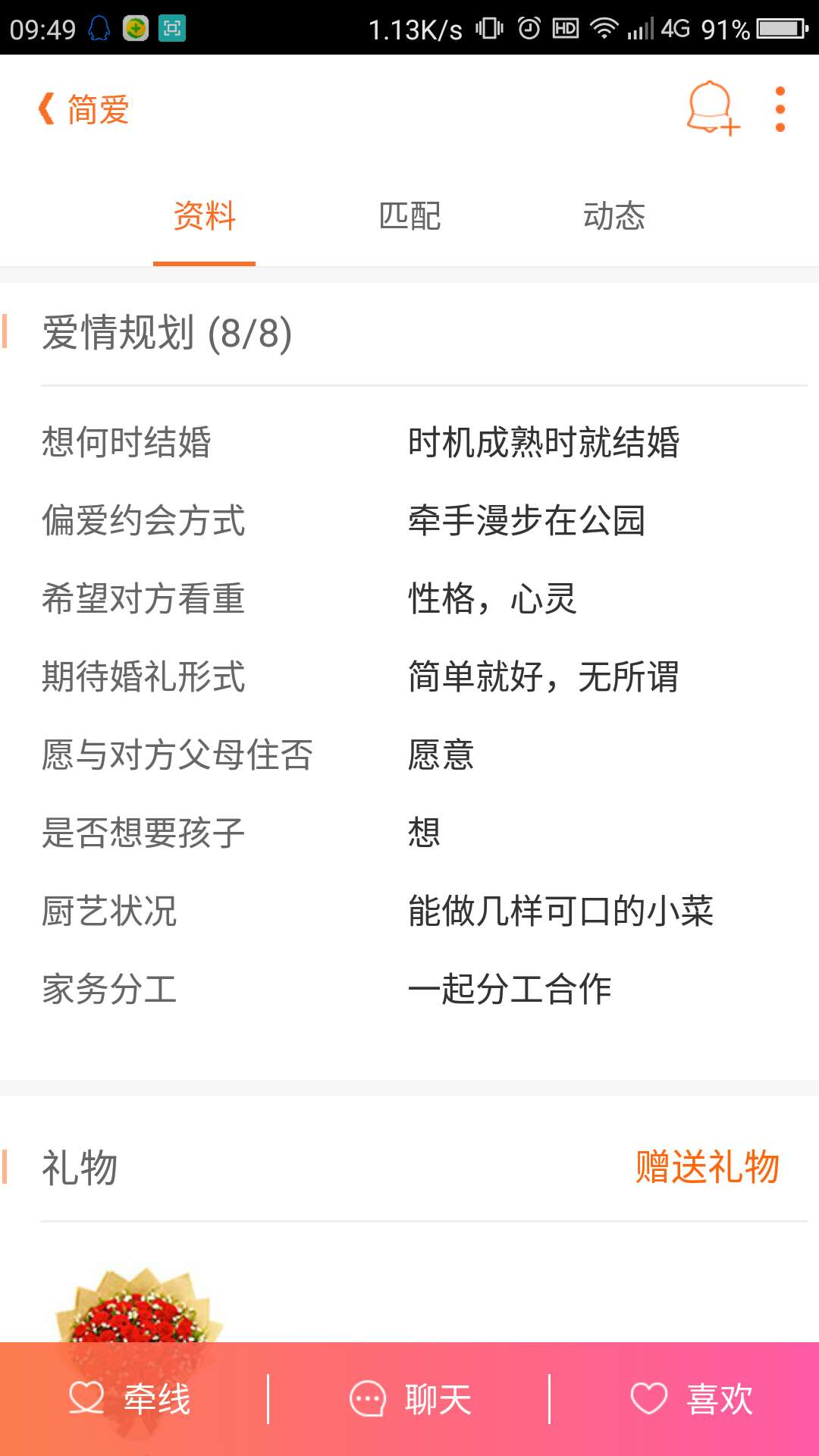819x1456 pixels.
Task: Tap 赠送礼物 to send a gift
Action: (707, 1166)
